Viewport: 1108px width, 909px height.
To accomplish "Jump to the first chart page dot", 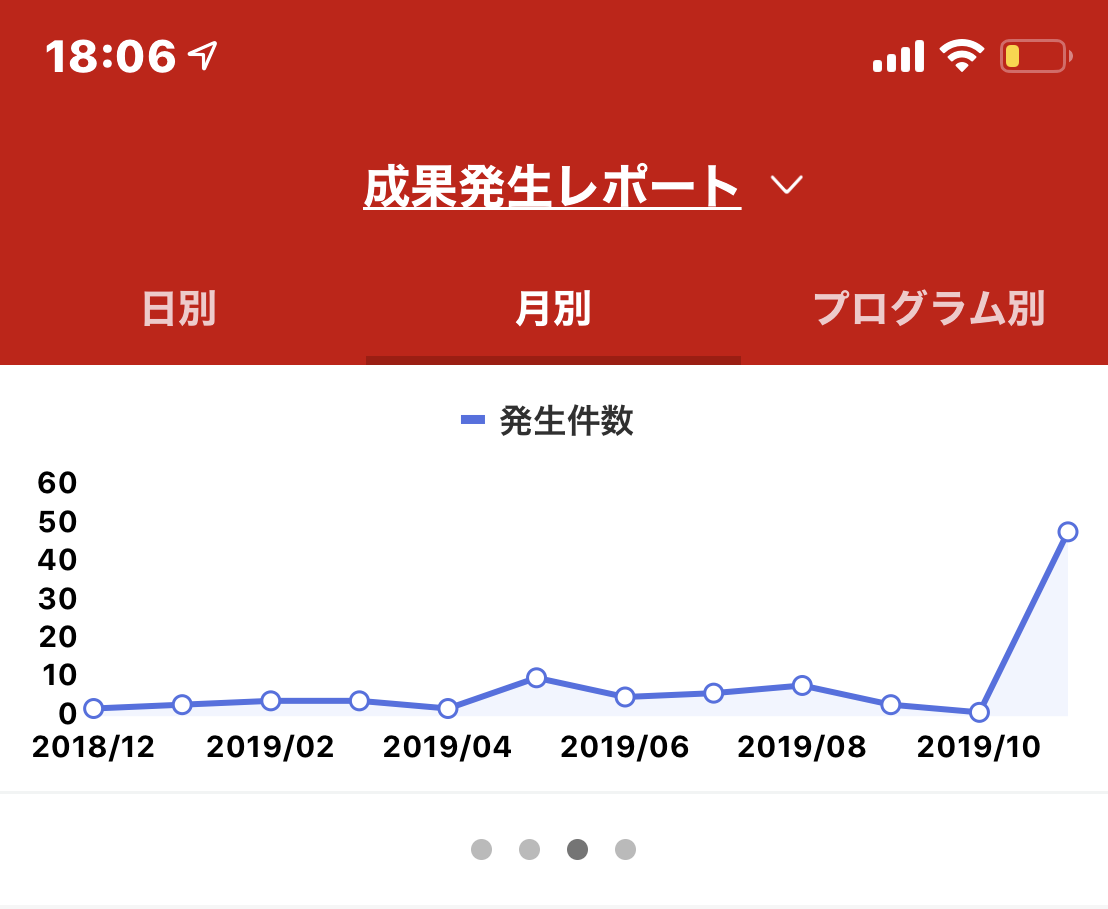I will point(482,850).
